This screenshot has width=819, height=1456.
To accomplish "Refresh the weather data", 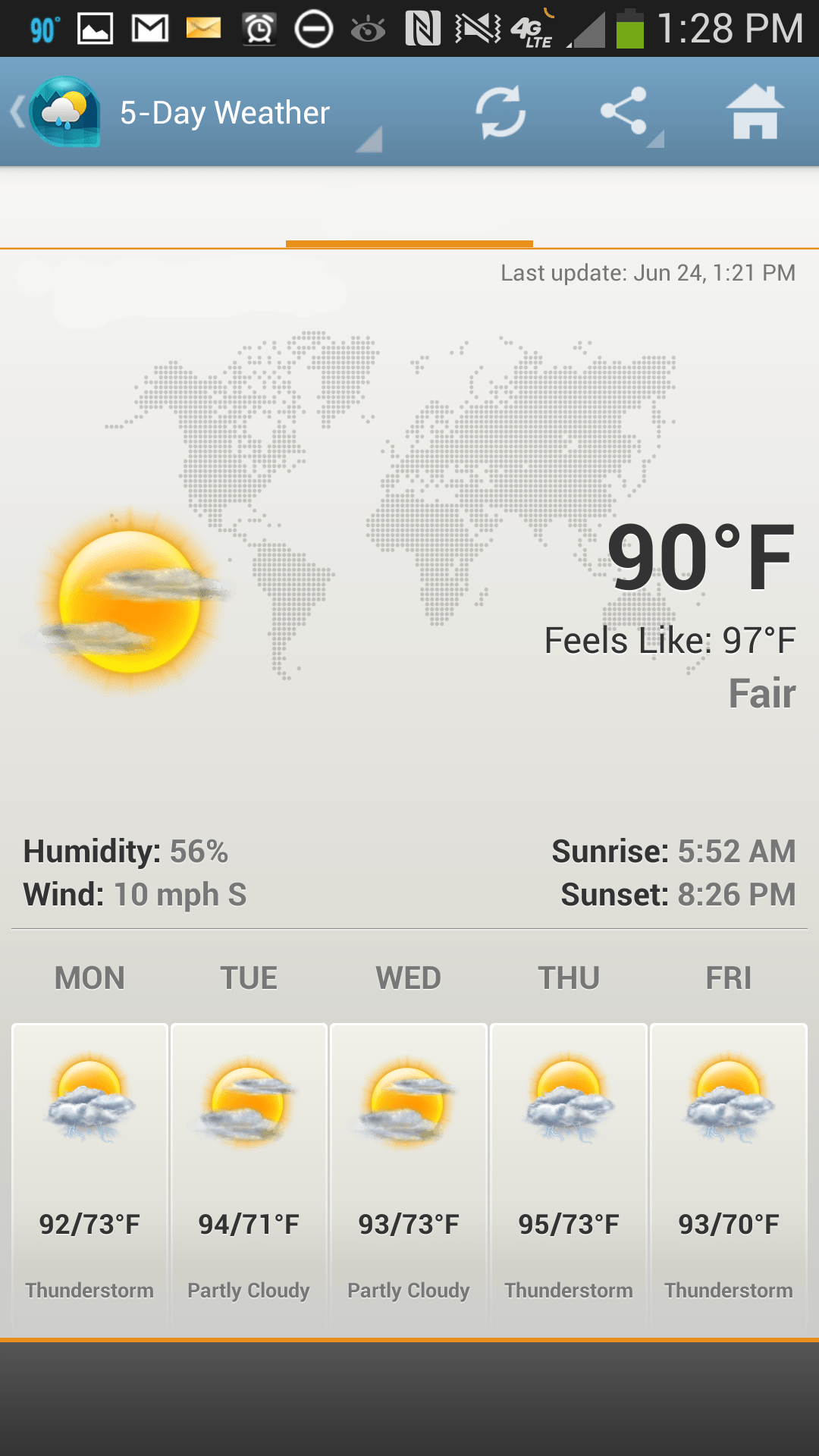I will 500,112.
